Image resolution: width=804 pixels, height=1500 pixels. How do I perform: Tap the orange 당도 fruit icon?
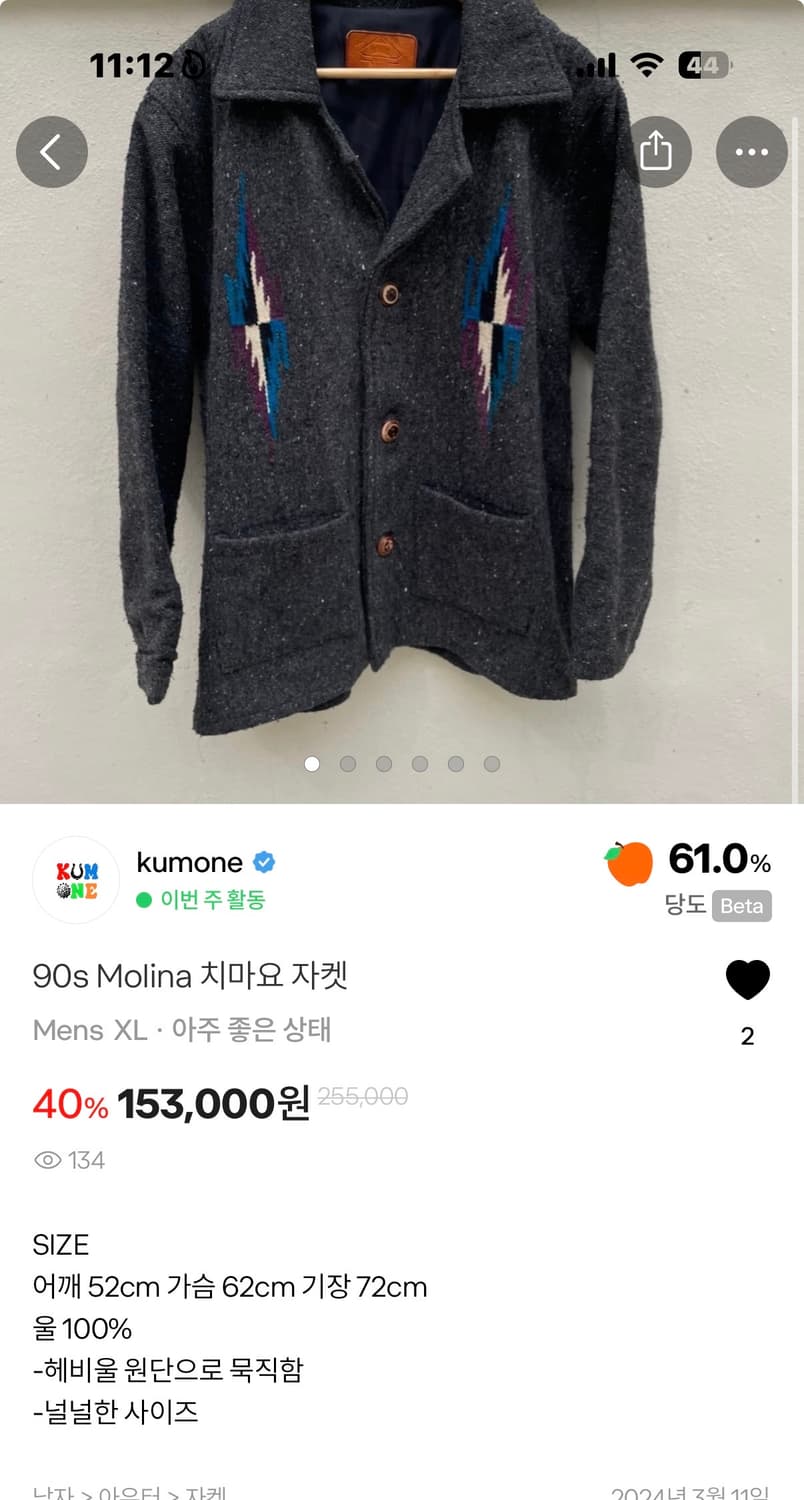click(628, 866)
